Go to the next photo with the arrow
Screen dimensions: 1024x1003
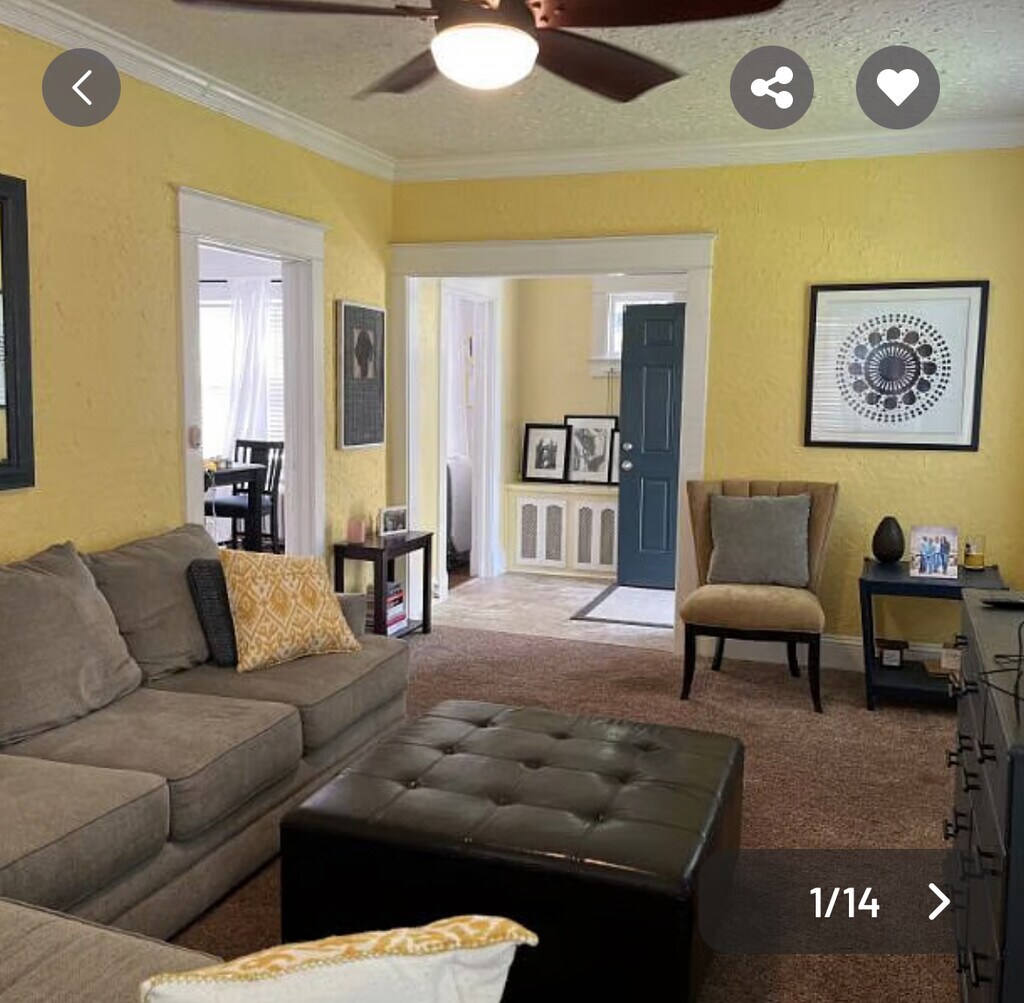coord(938,901)
